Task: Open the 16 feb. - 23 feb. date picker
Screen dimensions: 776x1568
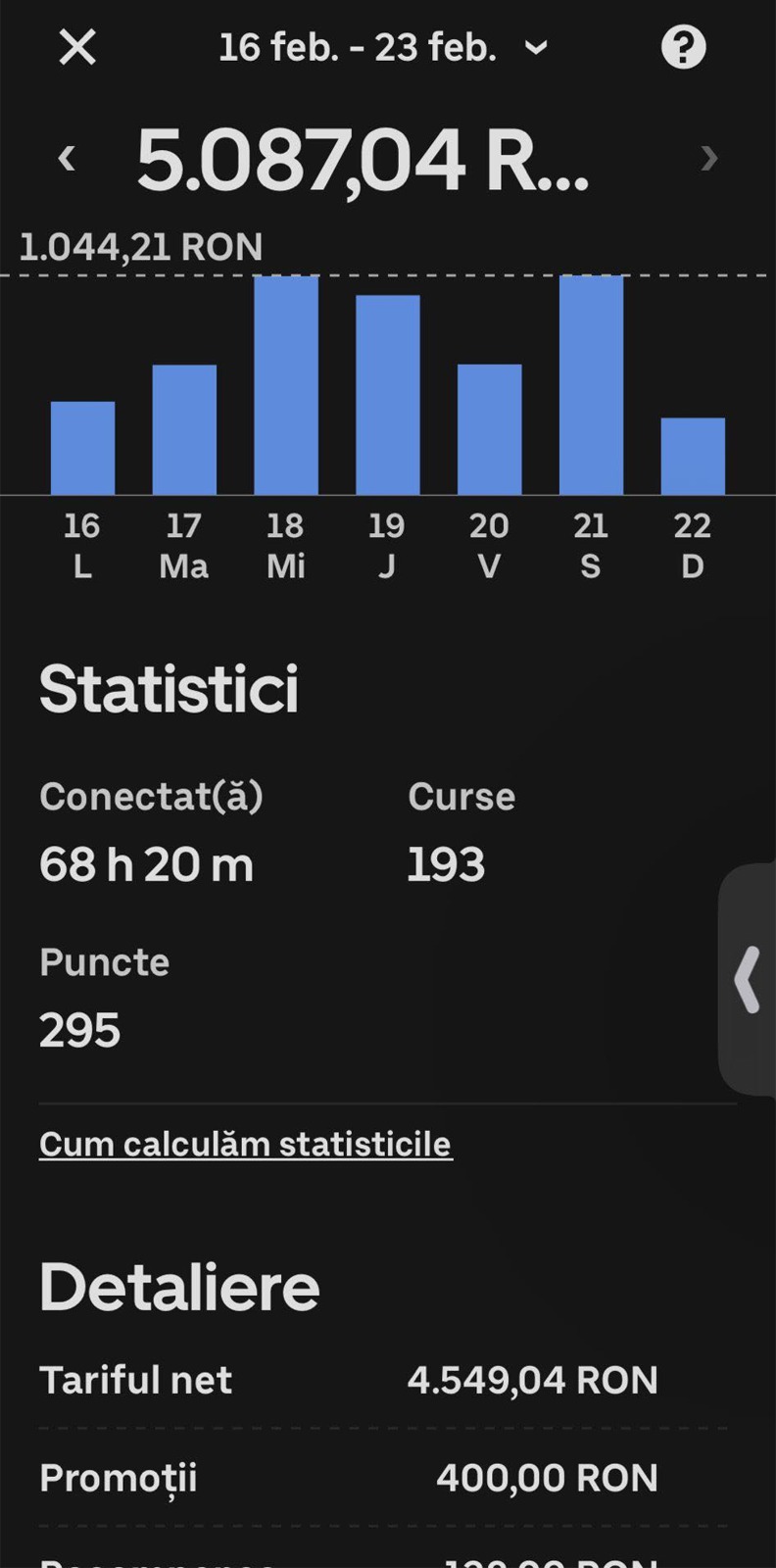Action: [382, 47]
